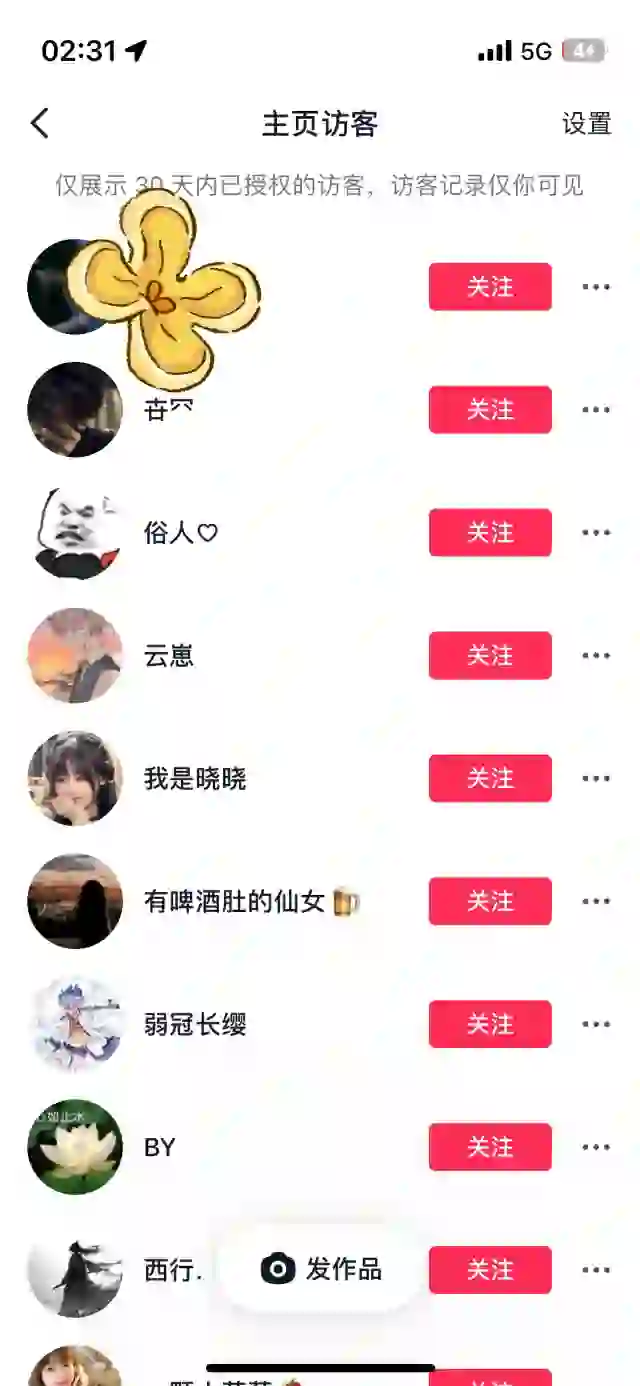Open more options for 俗人♡
The image size is (640, 1386).
point(596,532)
